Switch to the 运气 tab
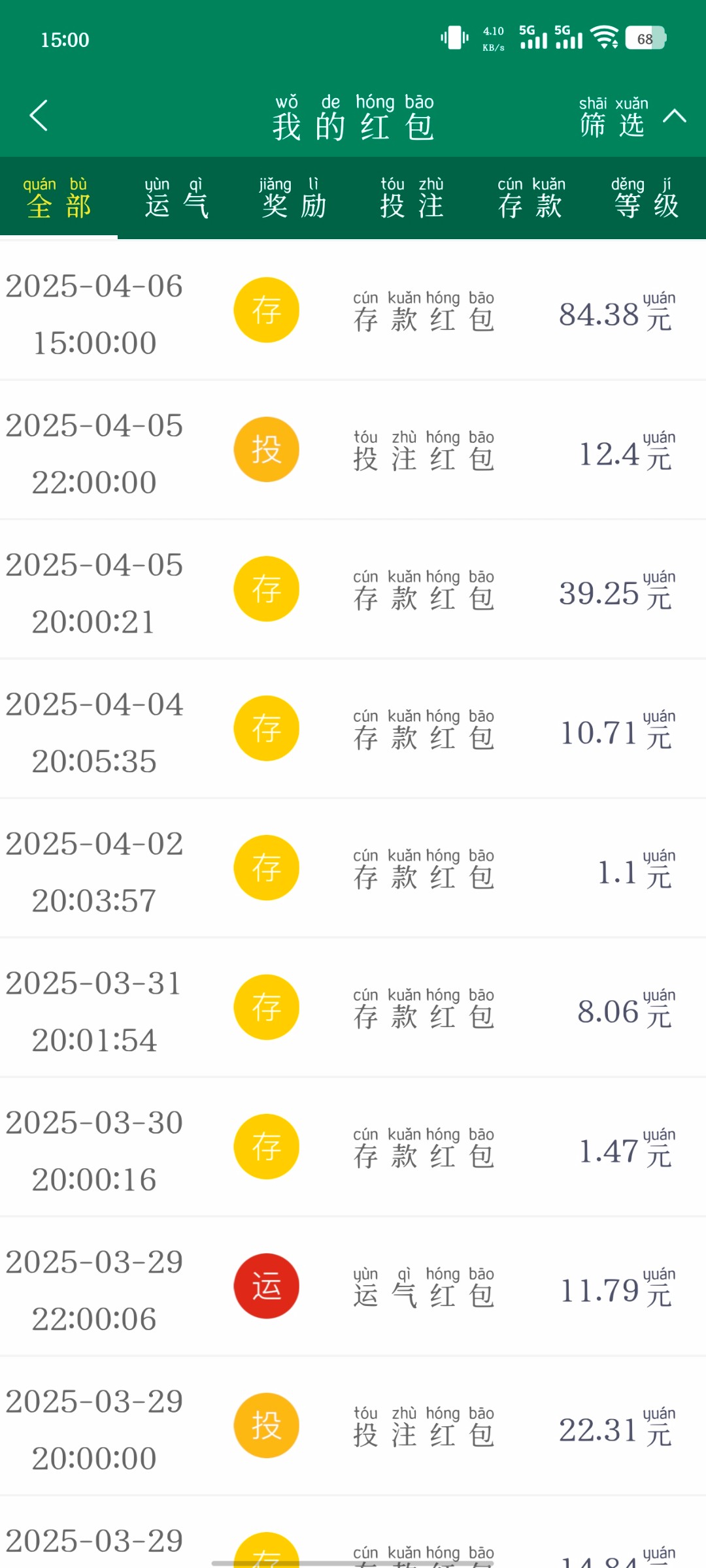706x1568 pixels. 176,199
